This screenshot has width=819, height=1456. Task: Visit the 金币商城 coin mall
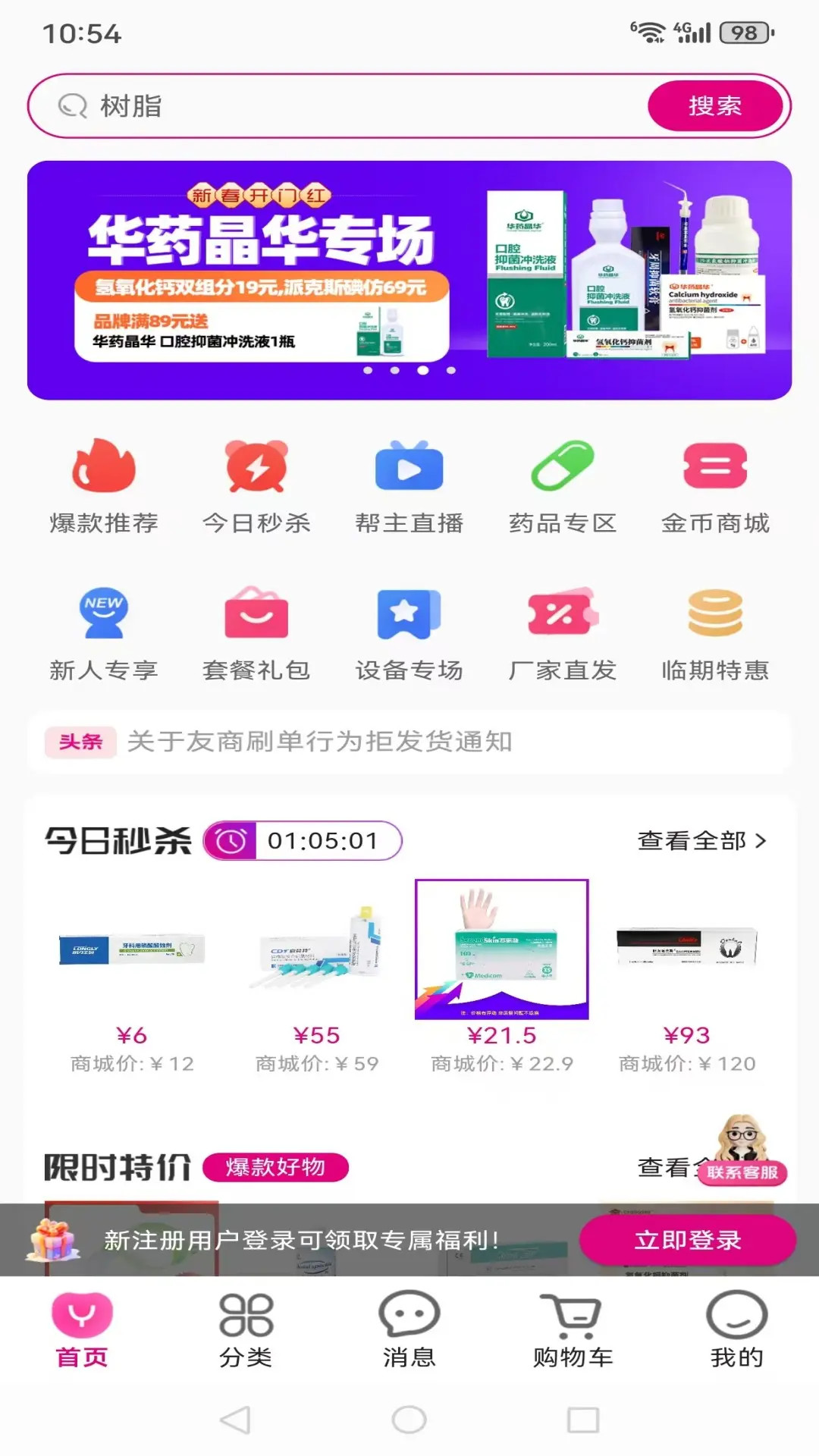(x=715, y=486)
